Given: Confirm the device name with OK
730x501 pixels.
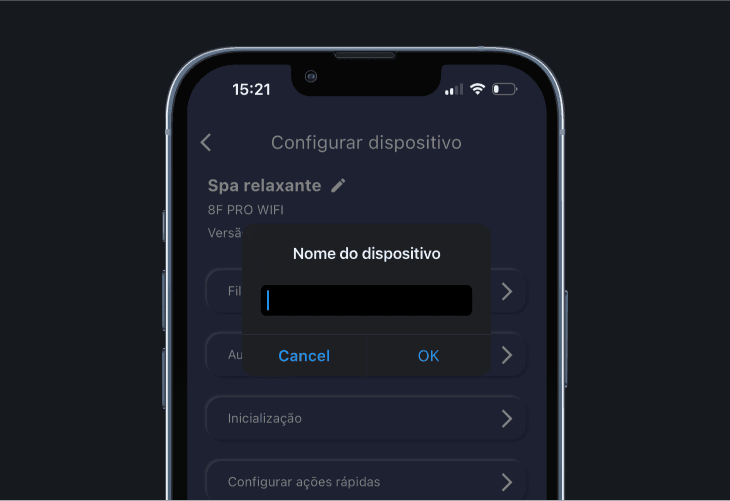Looking at the screenshot, I should (x=428, y=356).
